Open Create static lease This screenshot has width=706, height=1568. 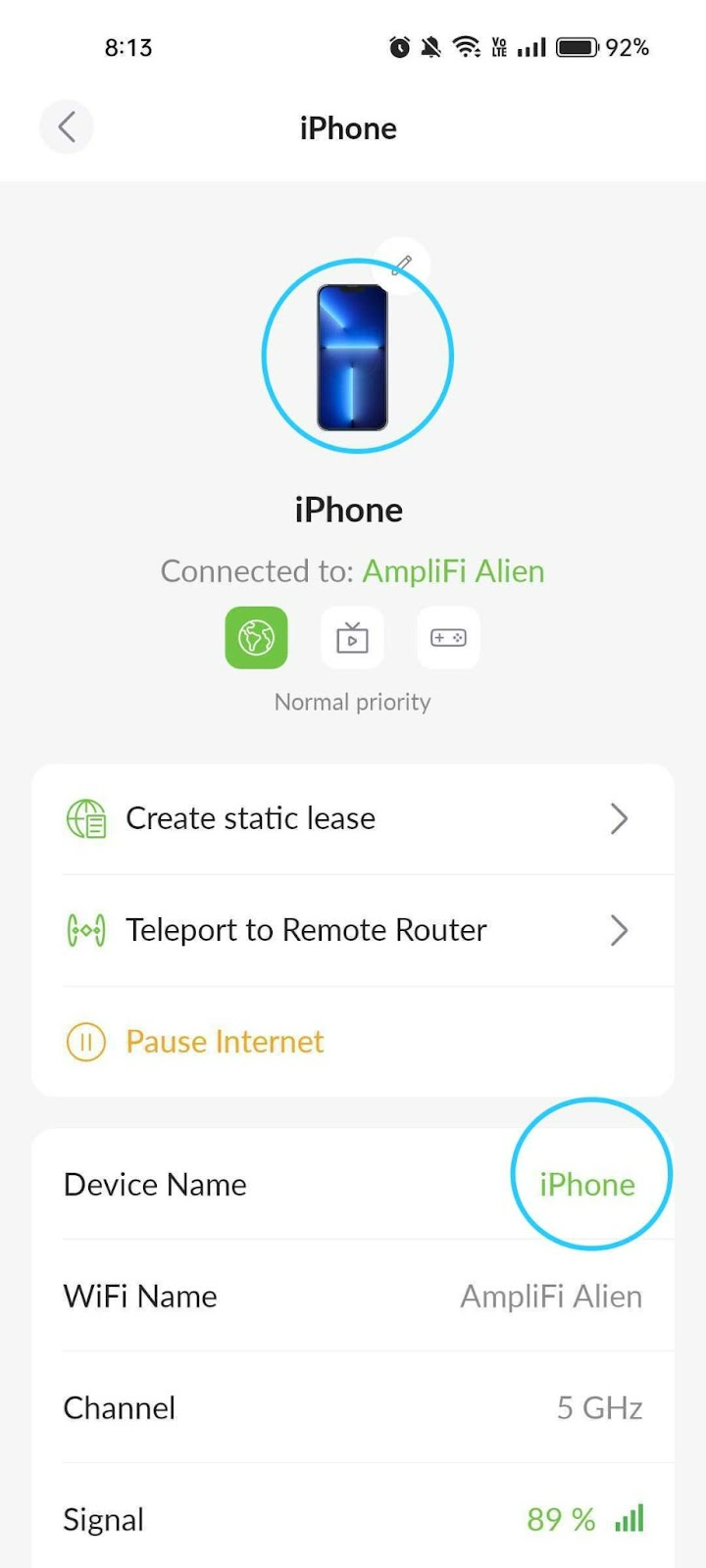[353, 818]
